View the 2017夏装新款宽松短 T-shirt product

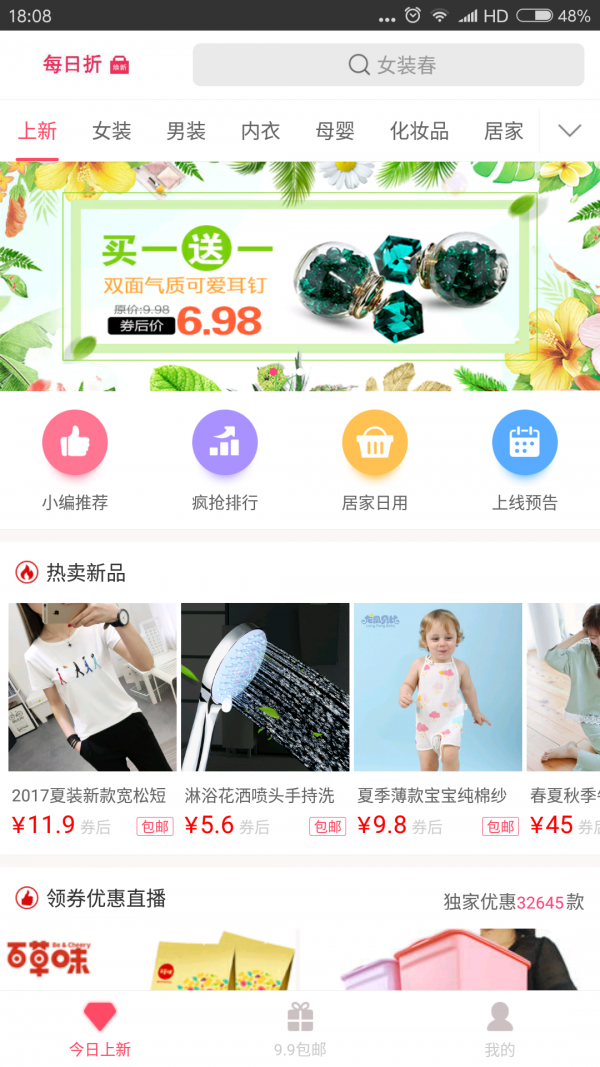point(92,700)
